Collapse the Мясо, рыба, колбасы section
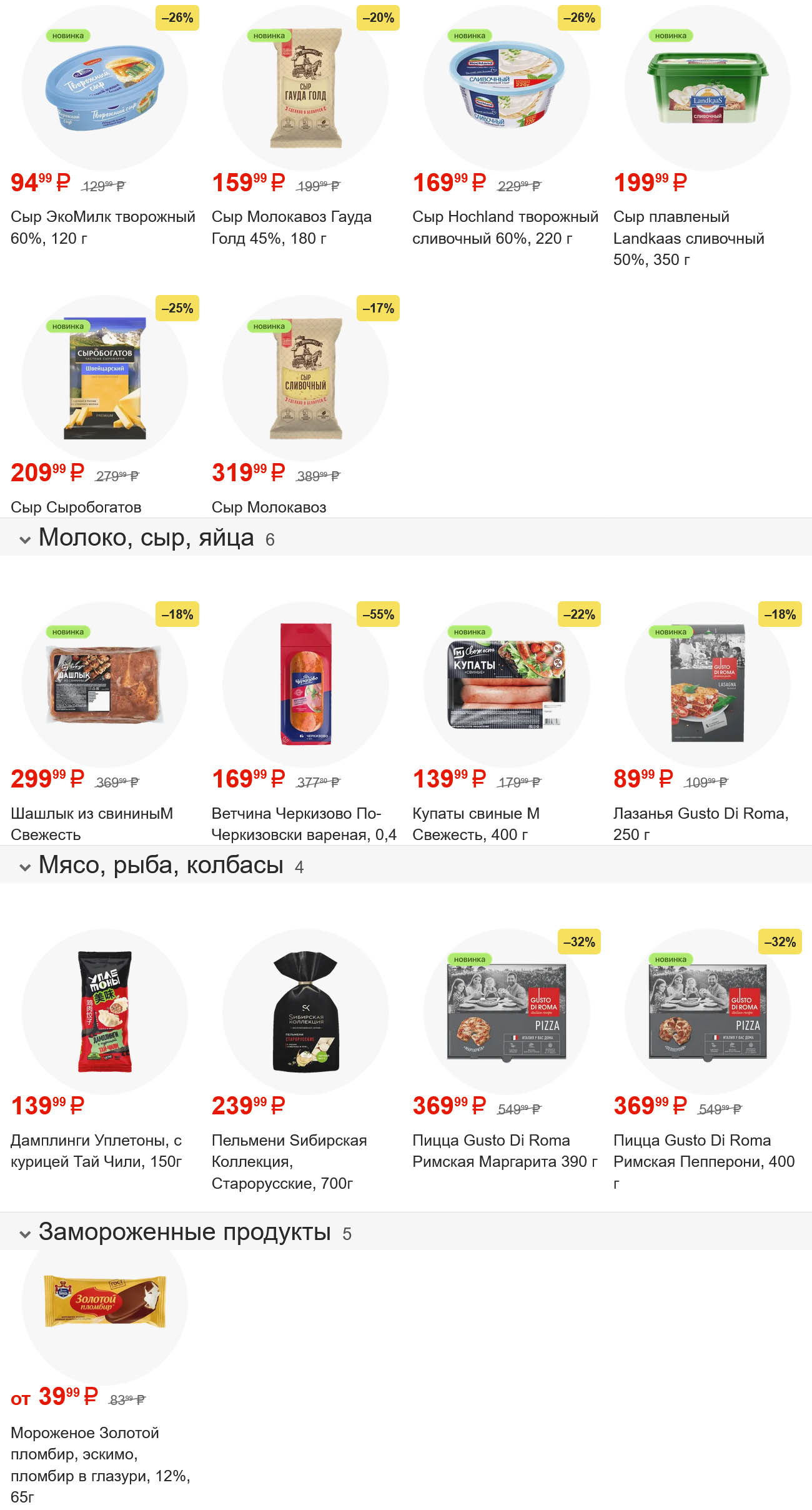Image resolution: width=812 pixels, height=1510 pixels. pyautogui.click(x=25, y=867)
